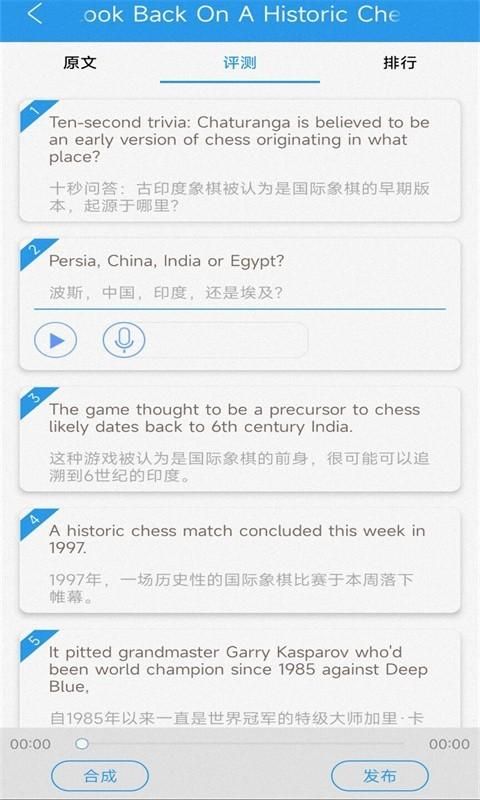Screen dimensions: 480x800
Task: Select sentence 1 about Chaturanga trivia
Action: [x=240, y=161]
